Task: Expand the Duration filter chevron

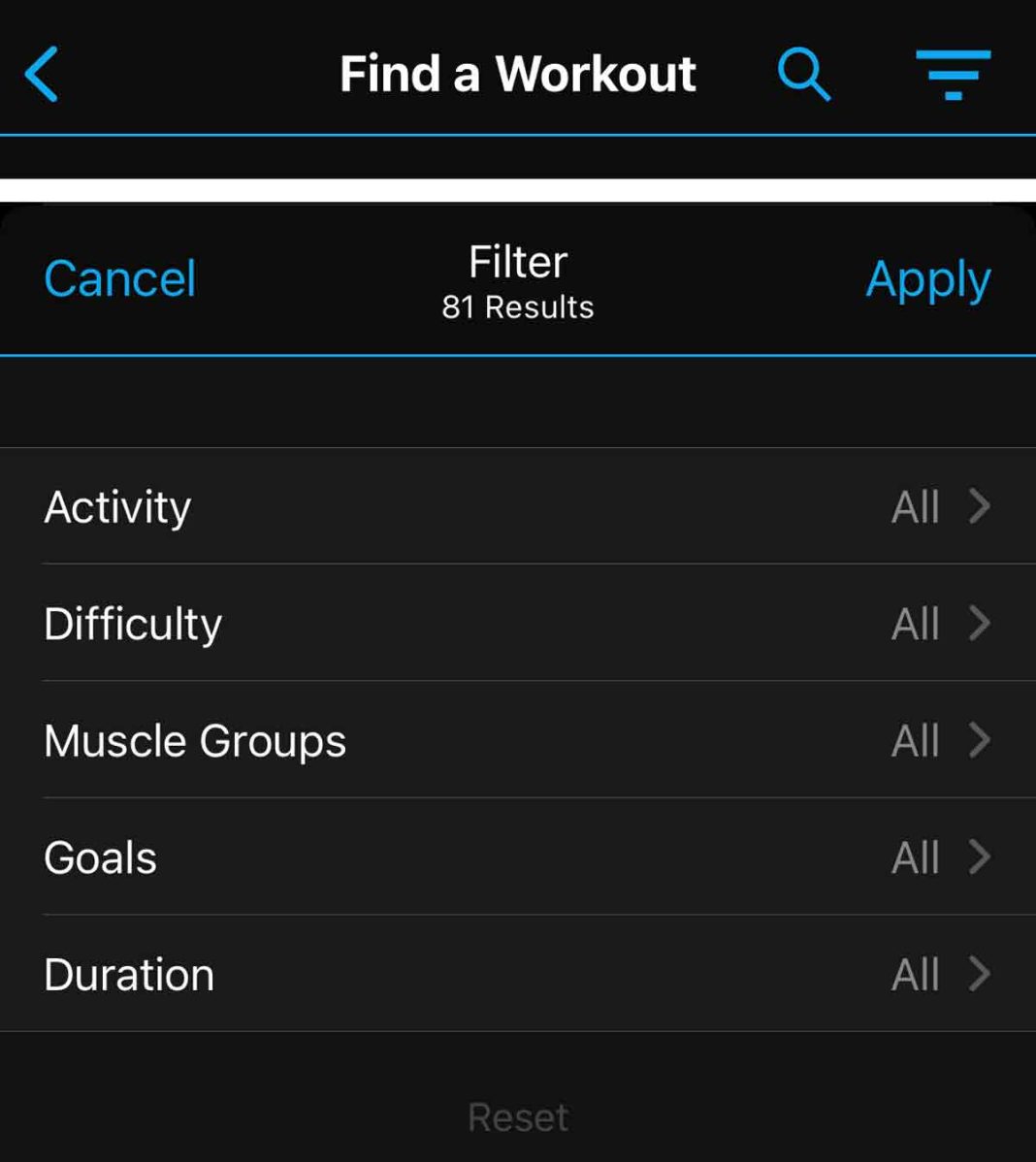Action: [979, 974]
